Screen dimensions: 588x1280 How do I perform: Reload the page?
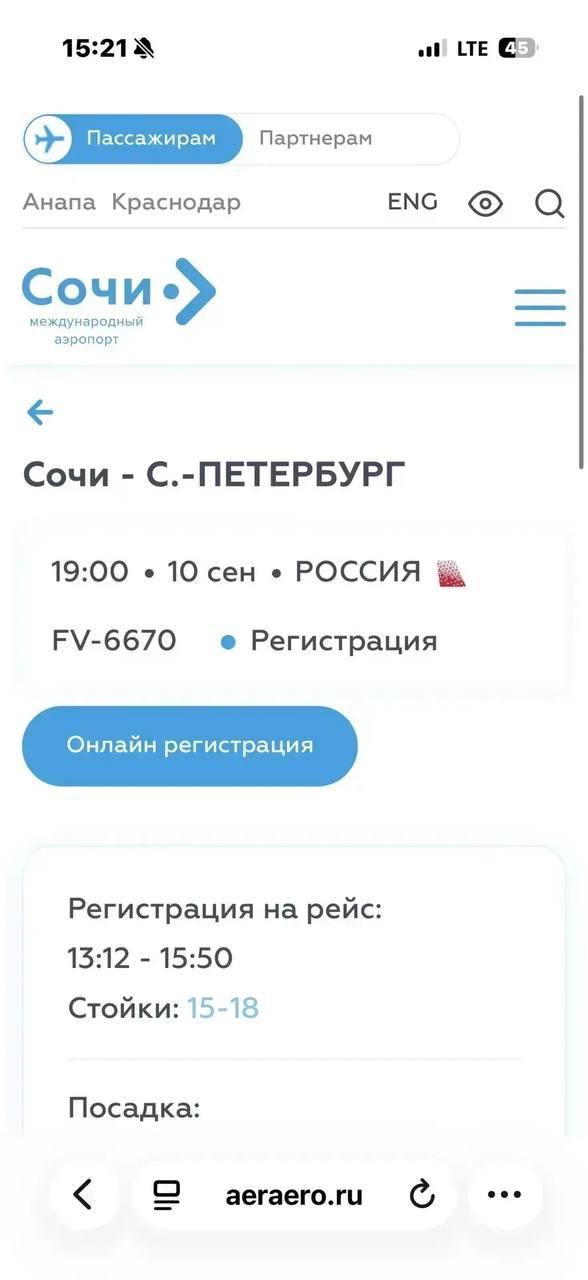tap(422, 1194)
